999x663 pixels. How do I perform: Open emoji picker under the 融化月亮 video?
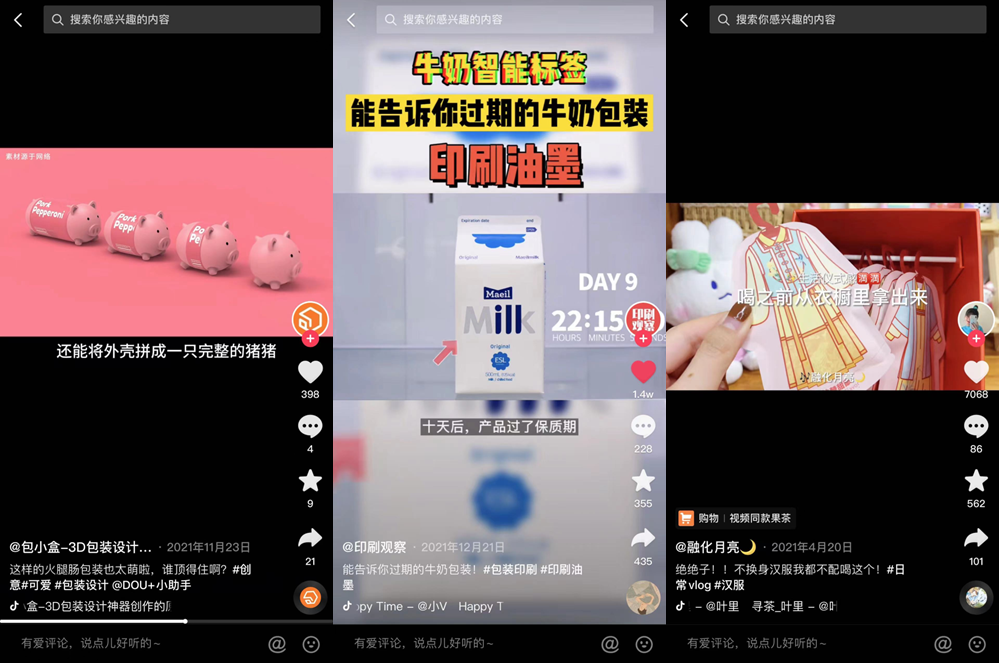[x=977, y=644]
